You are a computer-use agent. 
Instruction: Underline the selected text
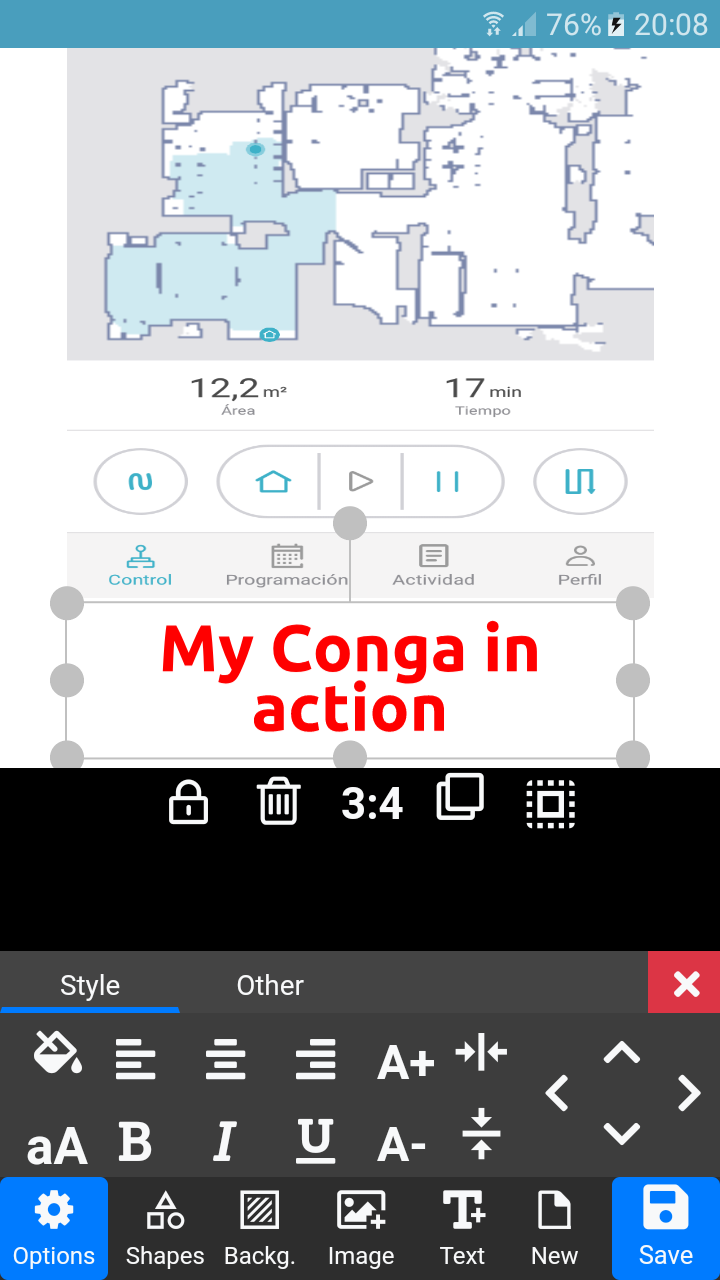[x=316, y=1141]
